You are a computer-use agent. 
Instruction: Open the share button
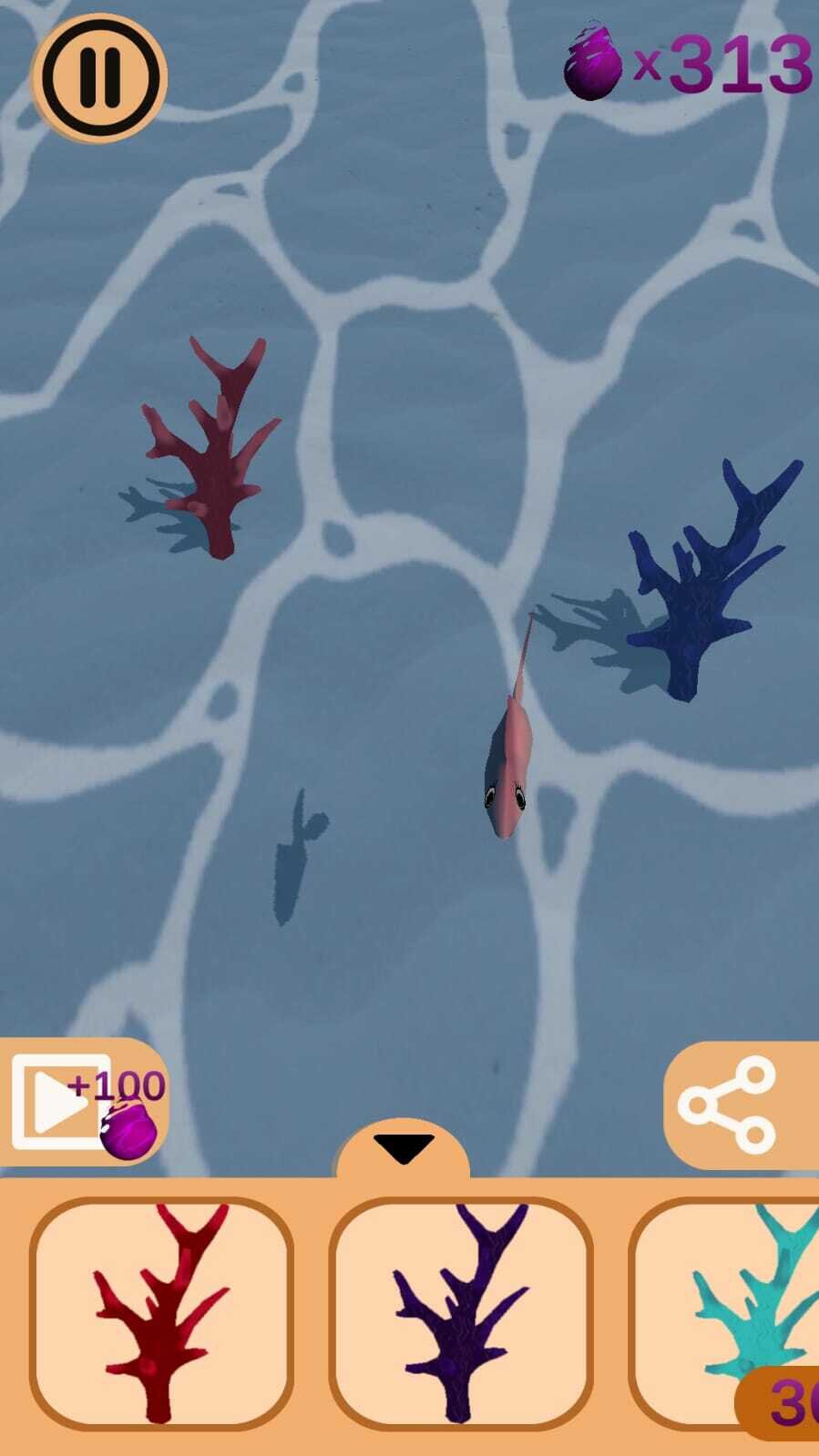(x=741, y=1105)
